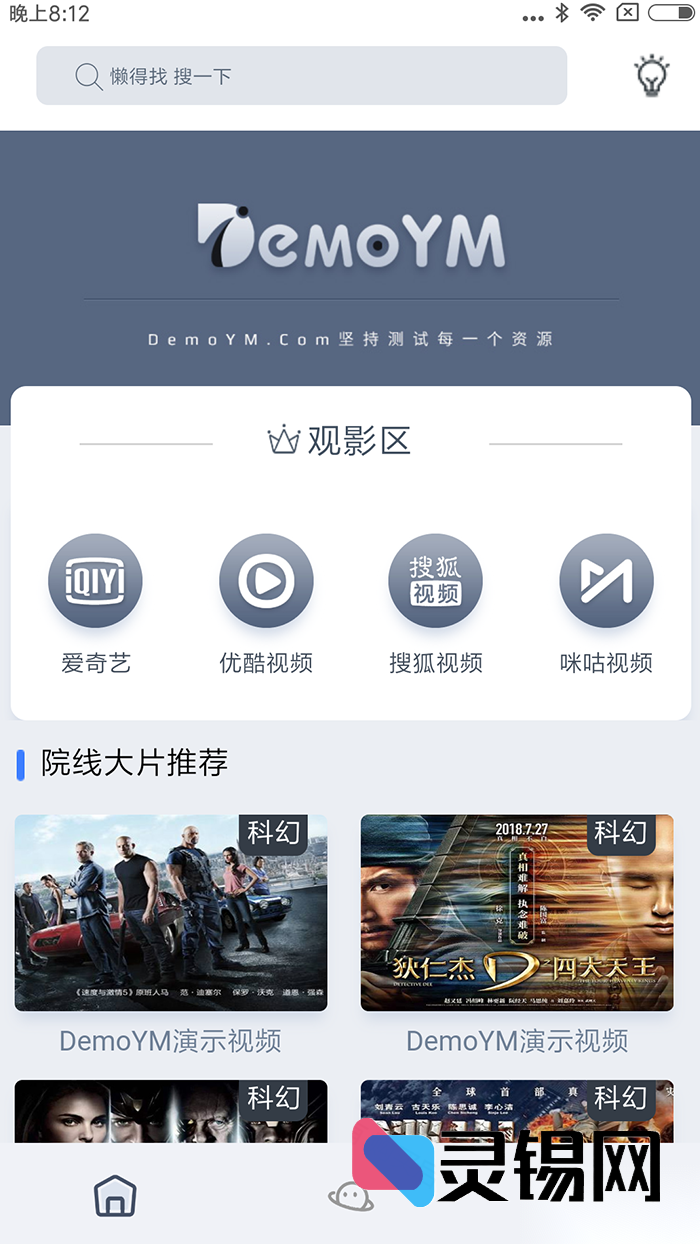Open the 狄仁杰 四大天王 movie card
This screenshot has height=1244, width=700.
coord(517,913)
